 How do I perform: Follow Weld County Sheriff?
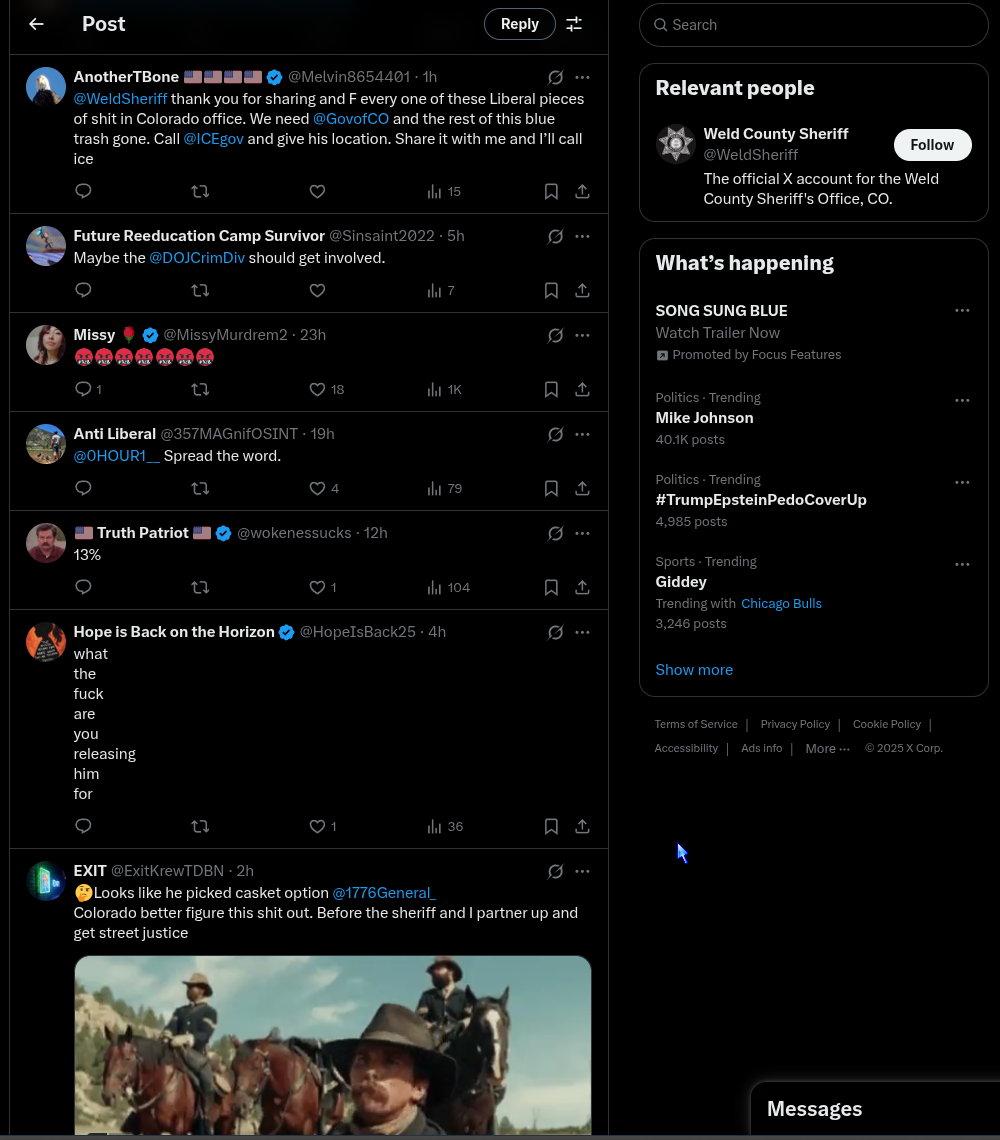[x=932, y=145]
